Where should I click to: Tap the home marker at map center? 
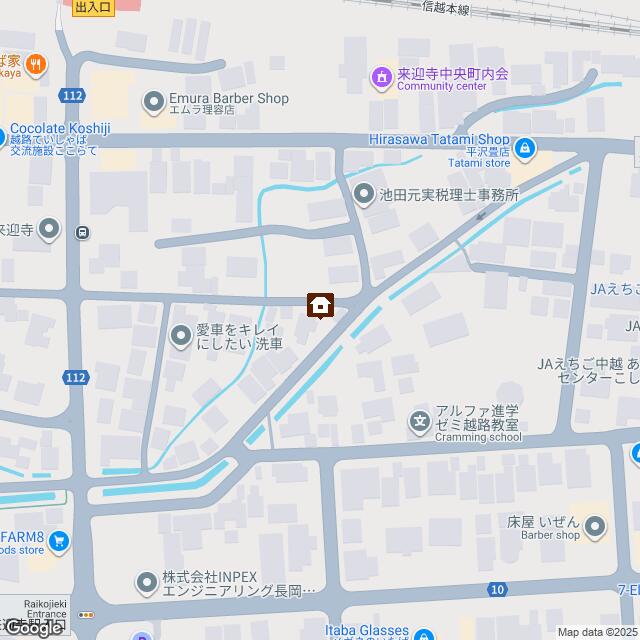coord(320,305)
